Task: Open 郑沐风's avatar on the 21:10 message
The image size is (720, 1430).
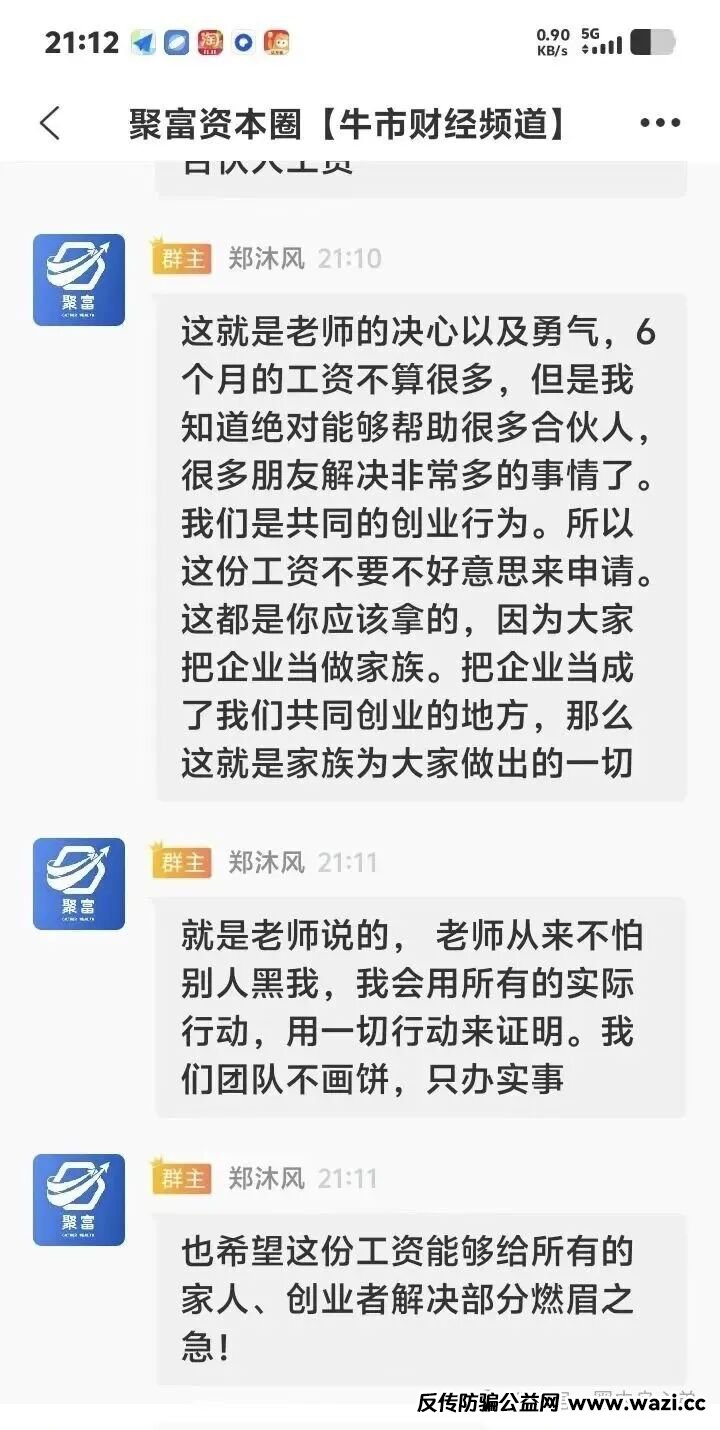Action: 79,280
